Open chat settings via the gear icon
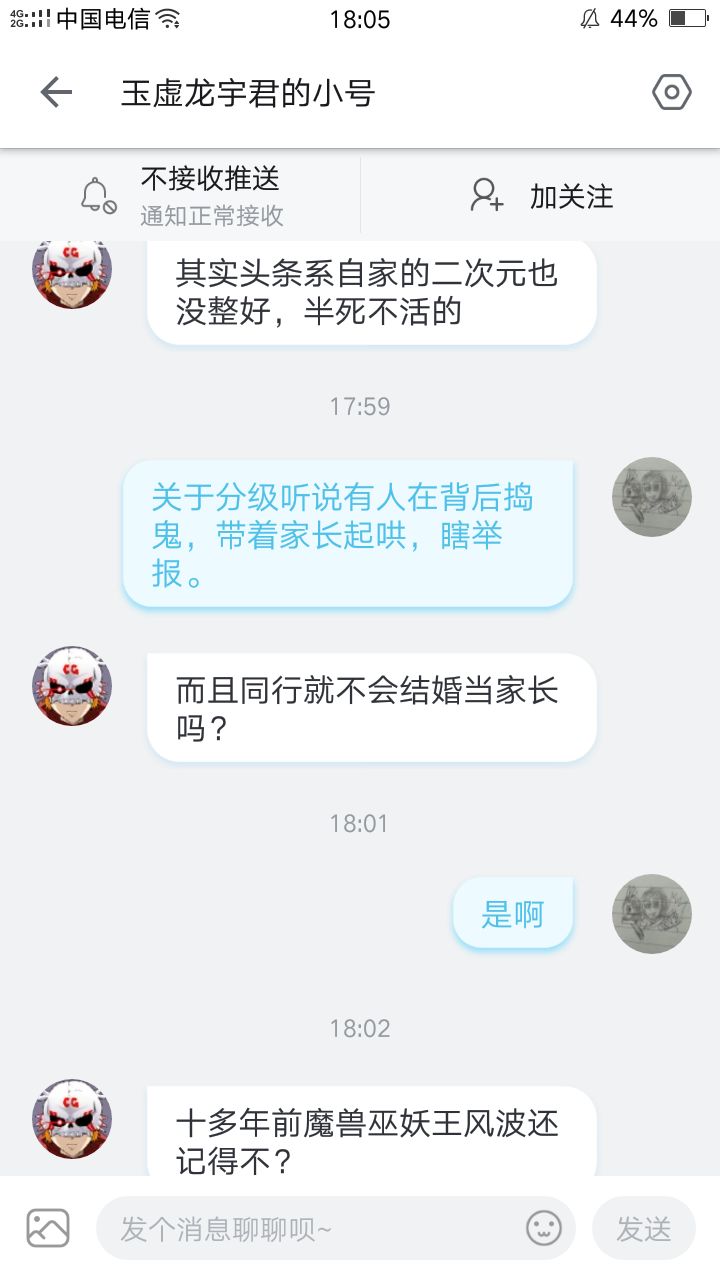This screenshot has width=720, height=1280. coord(671,91)
